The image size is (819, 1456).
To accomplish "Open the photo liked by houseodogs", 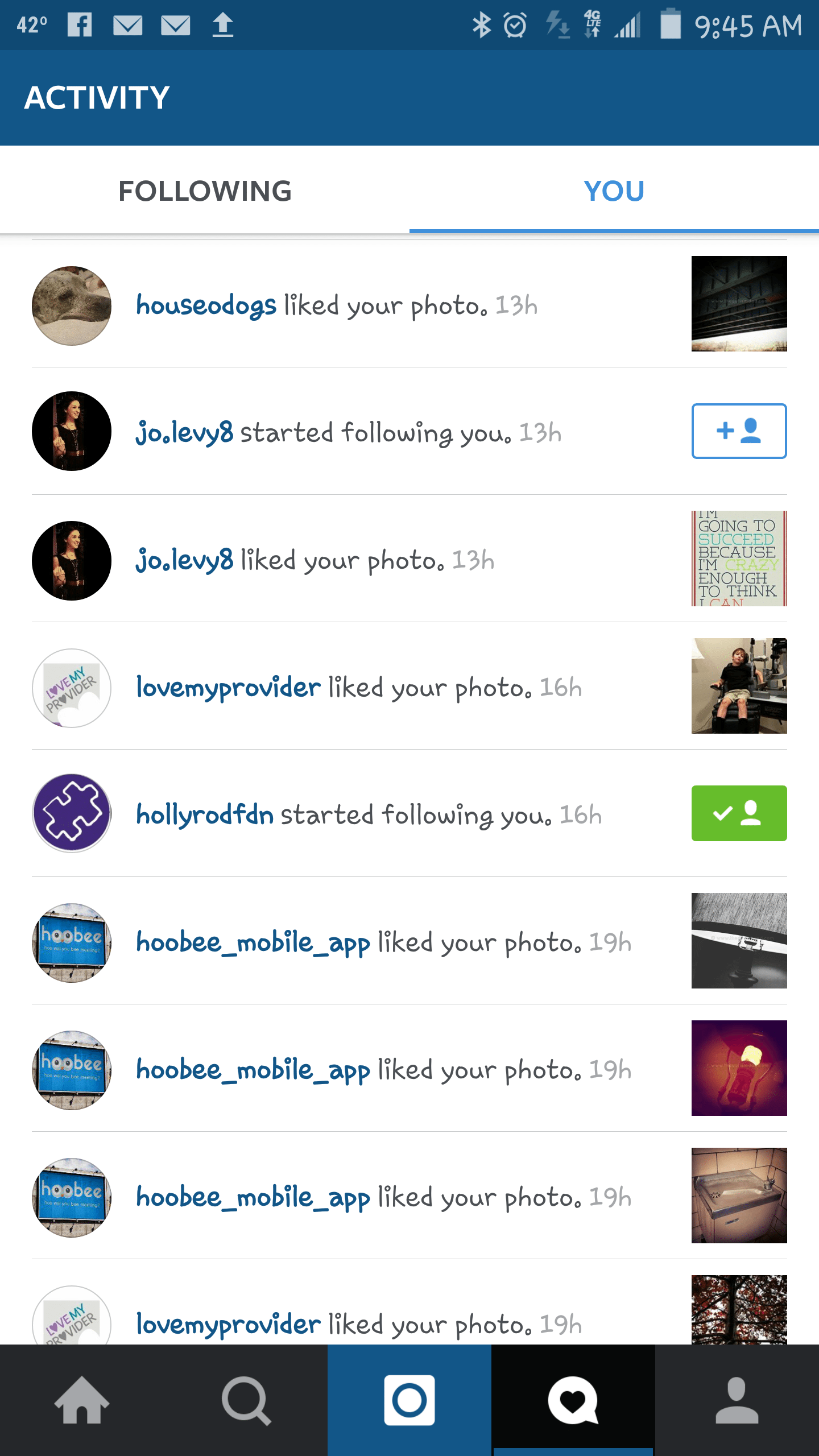I will [x=739, y=304].
